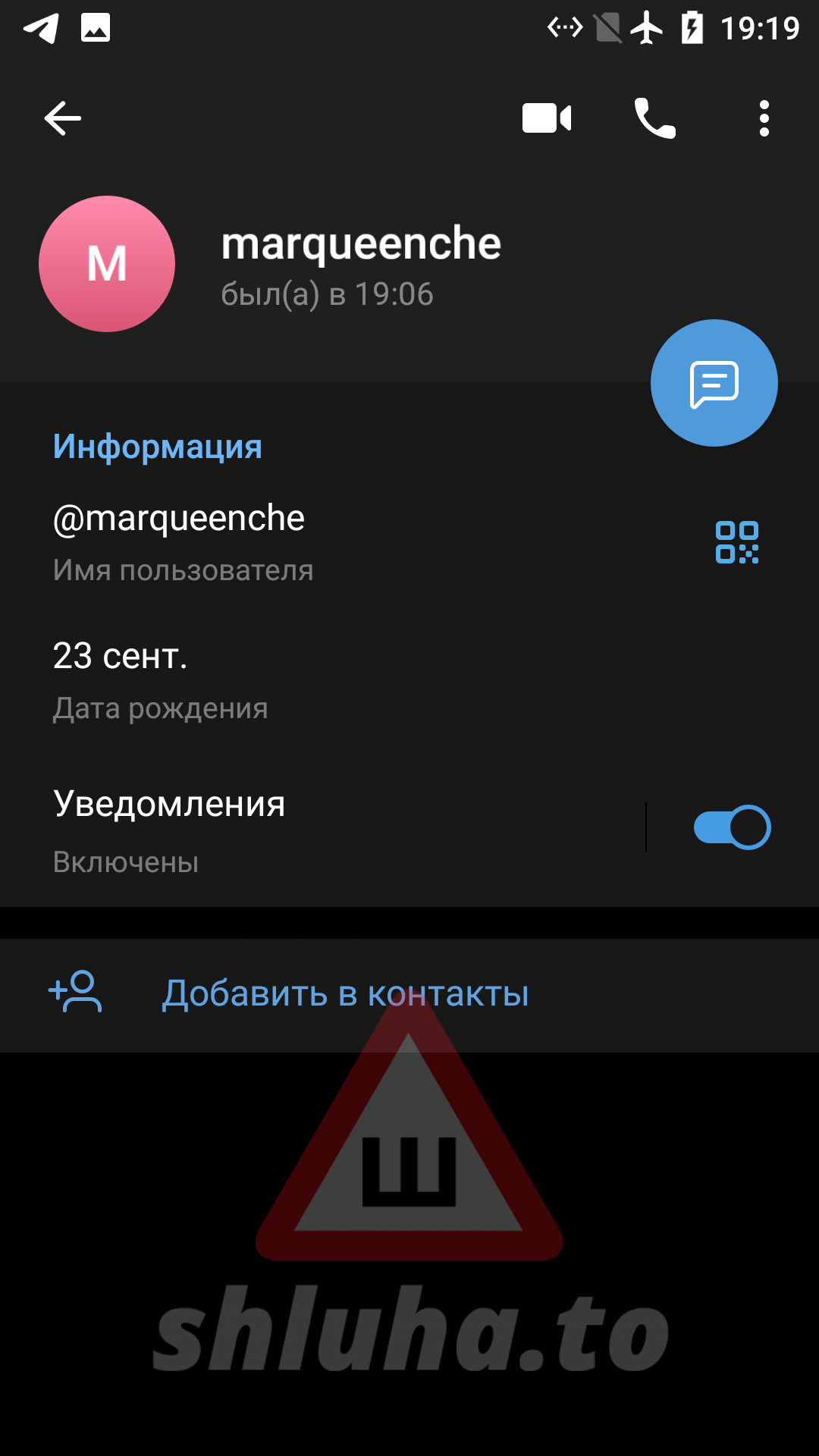819x1456 pixels.
Task: Open the chat via message button
Action: click(x=714, y=383)
